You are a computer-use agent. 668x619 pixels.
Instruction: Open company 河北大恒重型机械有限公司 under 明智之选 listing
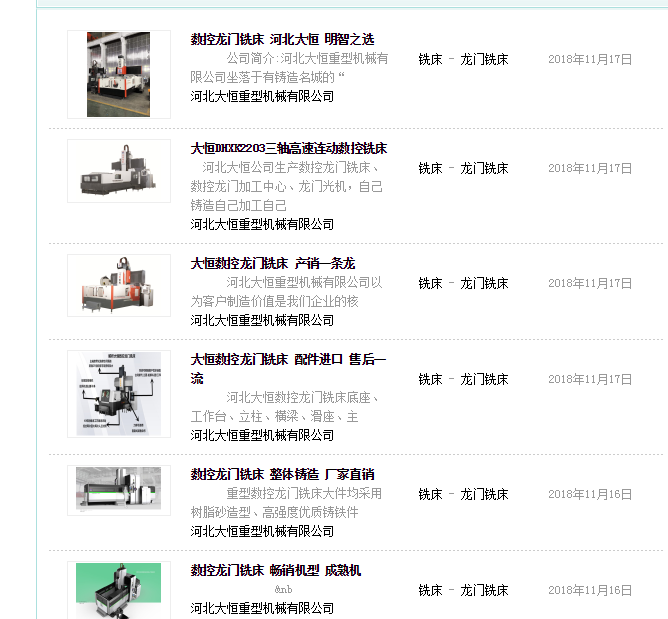[262, 96]
